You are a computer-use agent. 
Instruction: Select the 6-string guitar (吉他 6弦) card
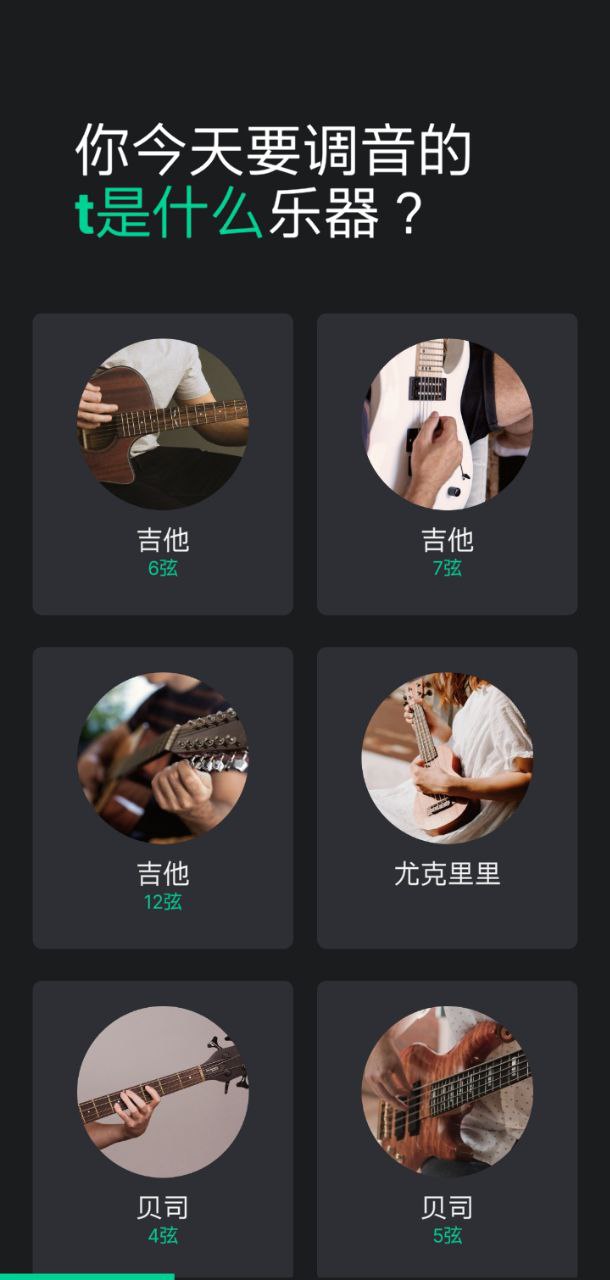[163, 464]
